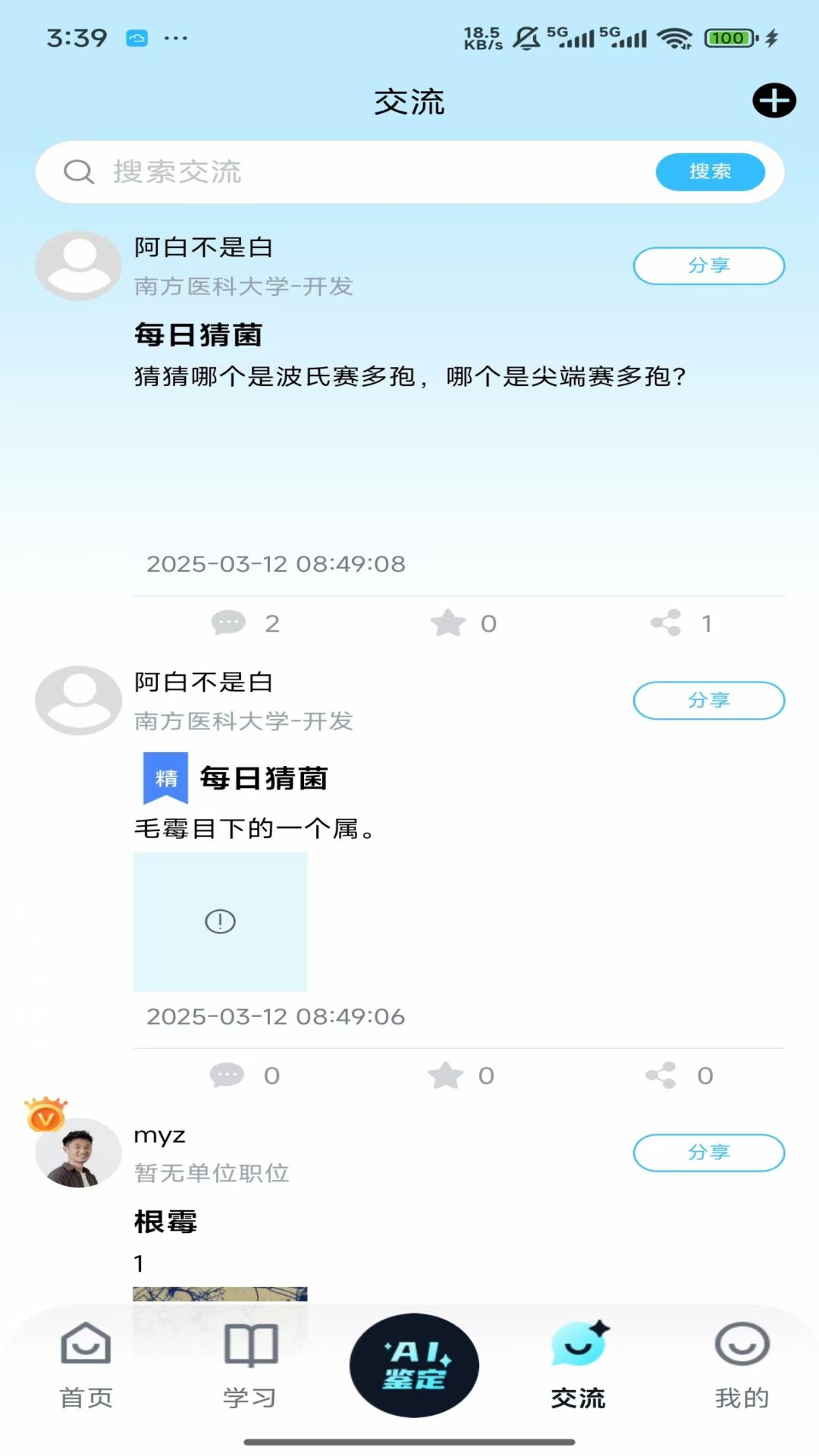This screenshot has height=1456, width=819.
Task: Tap the star icon to favorite first post
Action: click(447, 623)
